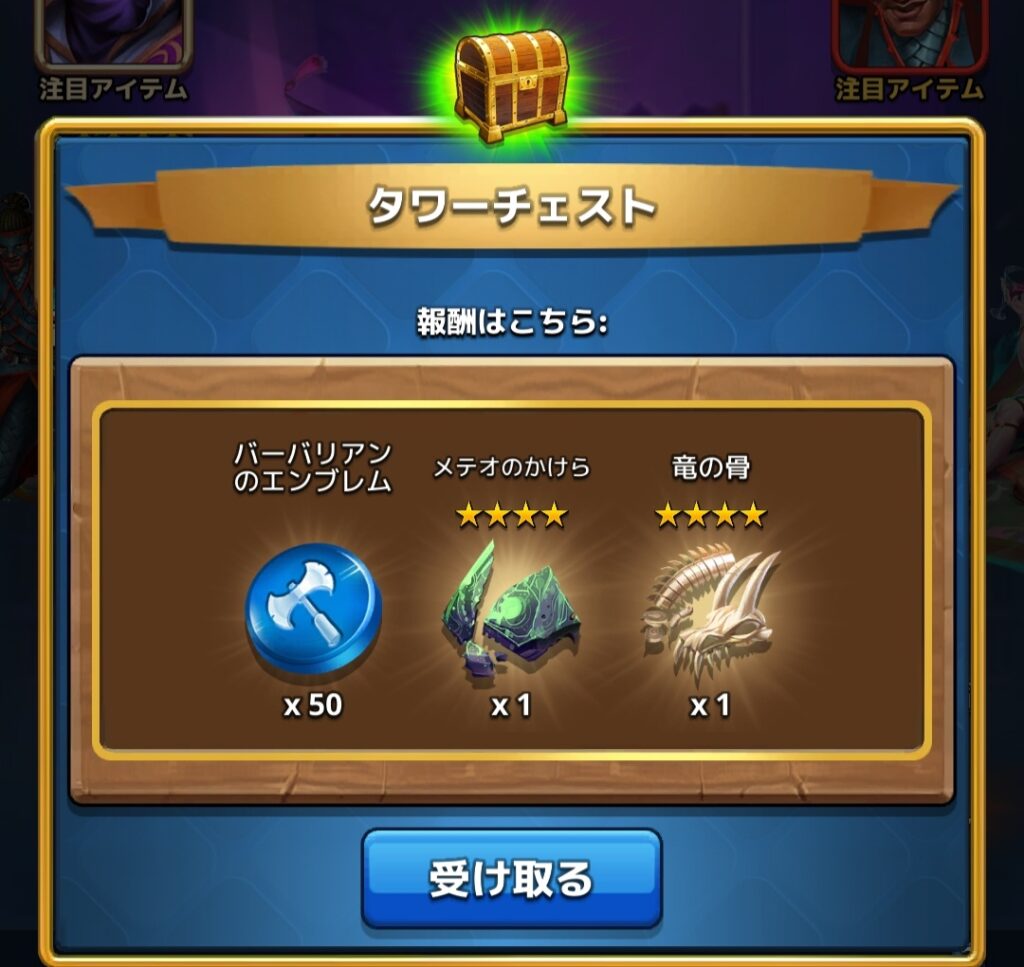Claim rewards with the 受け取る button

511,878
